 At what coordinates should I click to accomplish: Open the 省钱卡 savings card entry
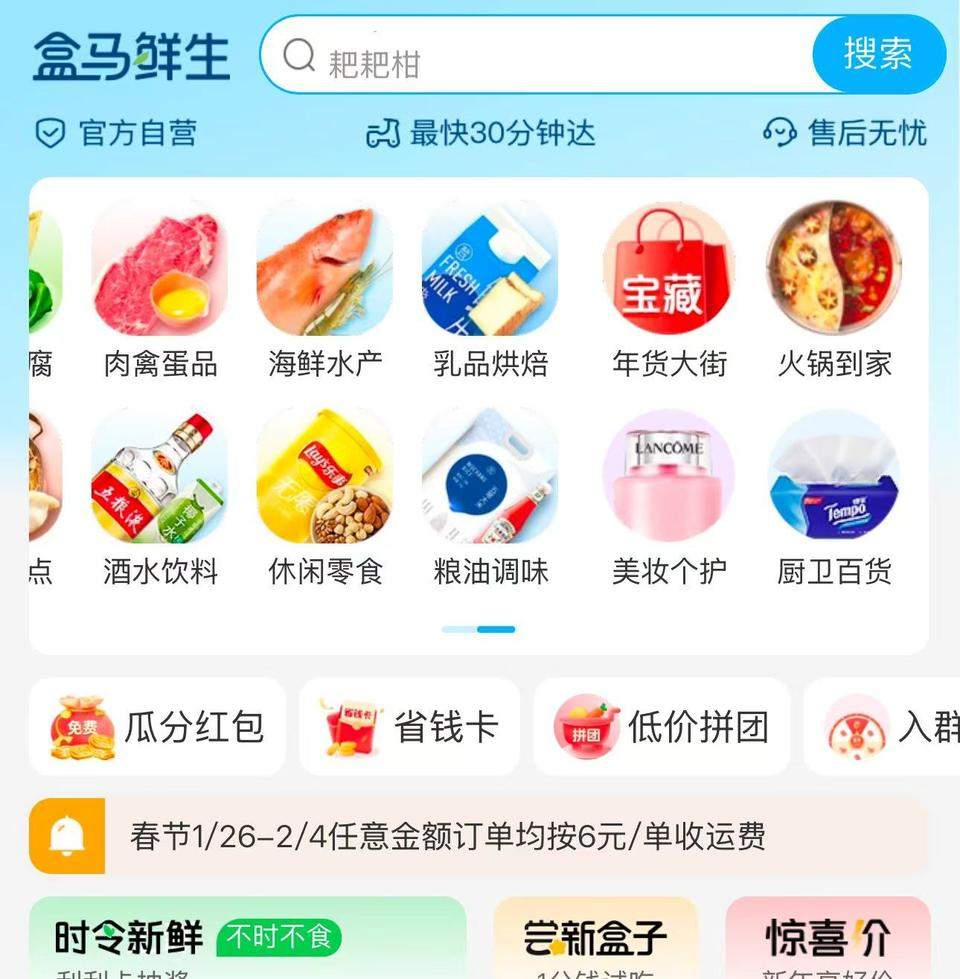[410, 728]
